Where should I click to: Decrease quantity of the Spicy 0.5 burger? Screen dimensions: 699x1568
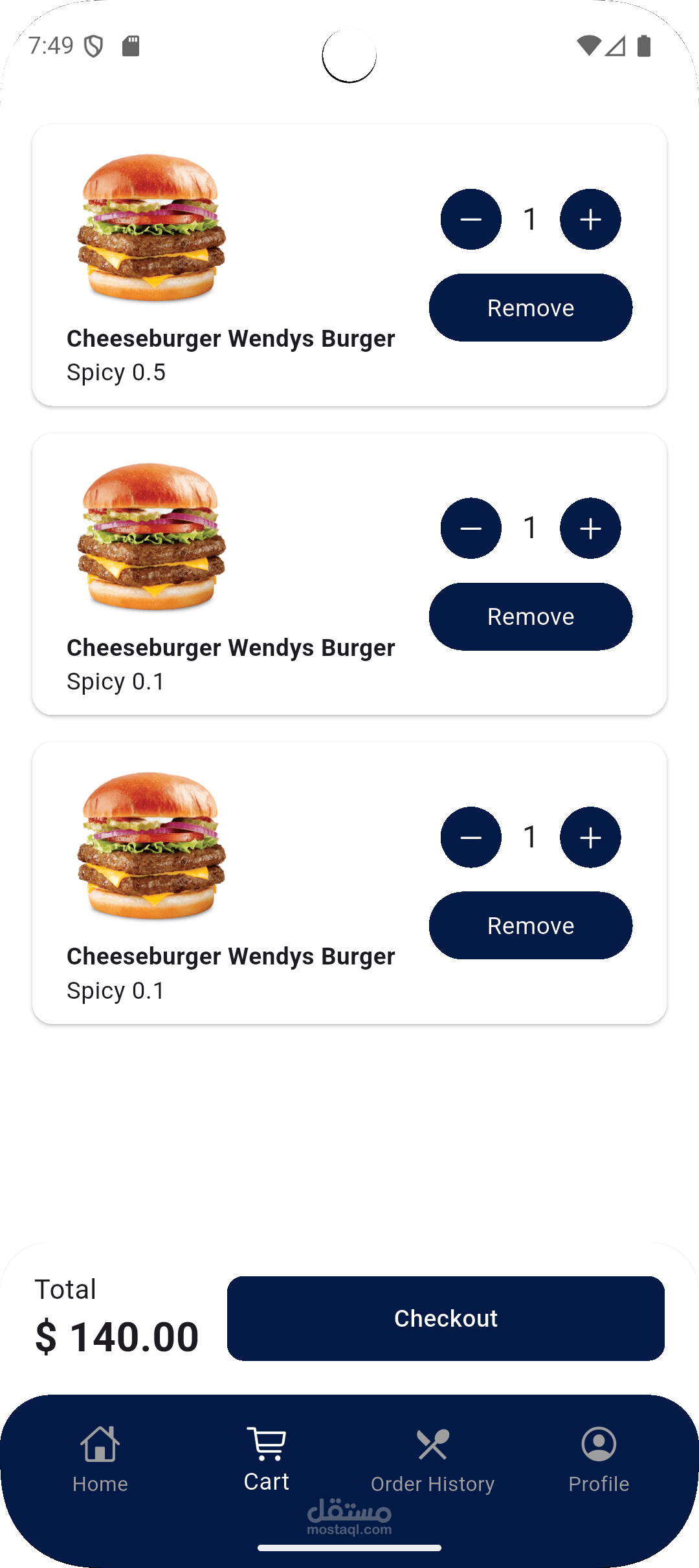coord(471,219)
